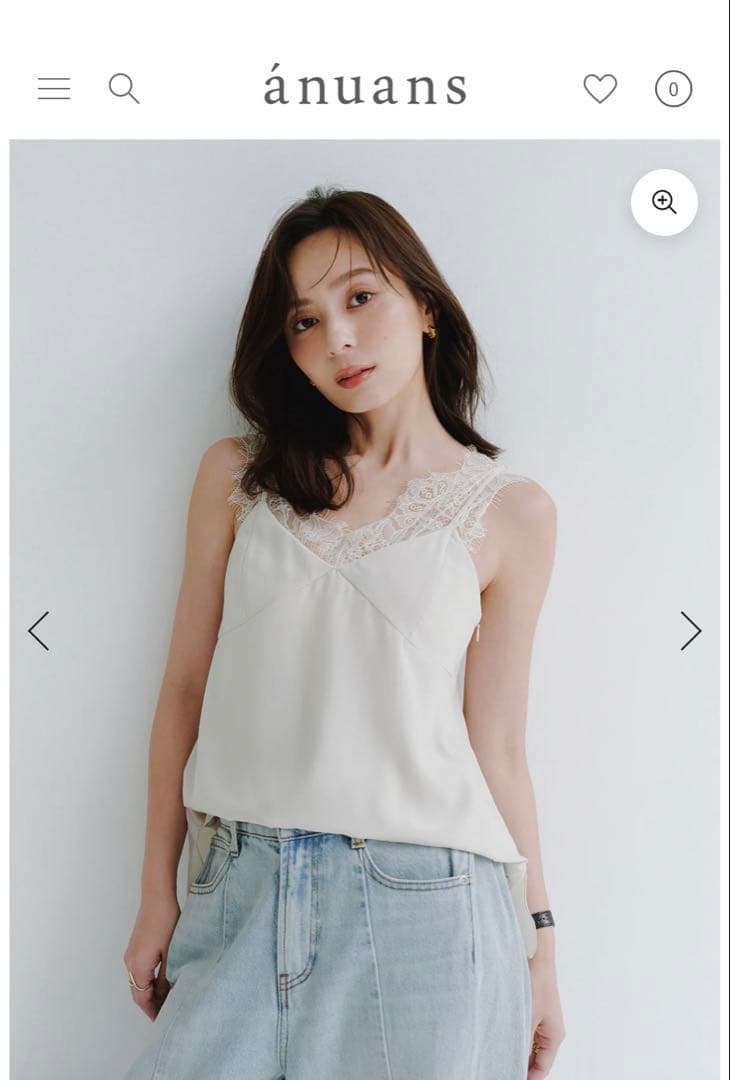Open the search magnifier

pos(124,89)
